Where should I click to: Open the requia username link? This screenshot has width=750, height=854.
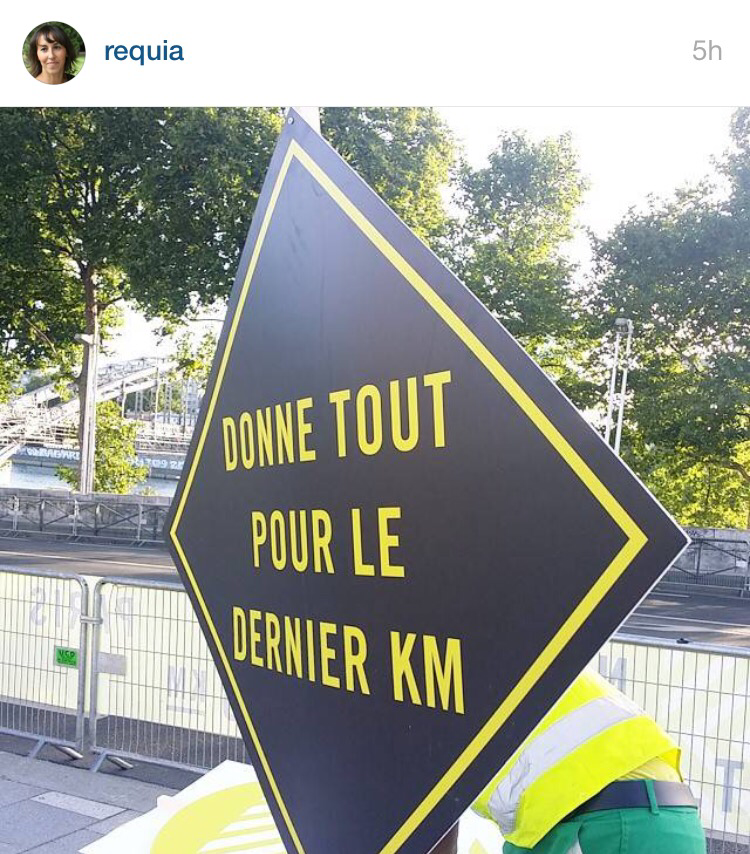[x=144, y=52]
